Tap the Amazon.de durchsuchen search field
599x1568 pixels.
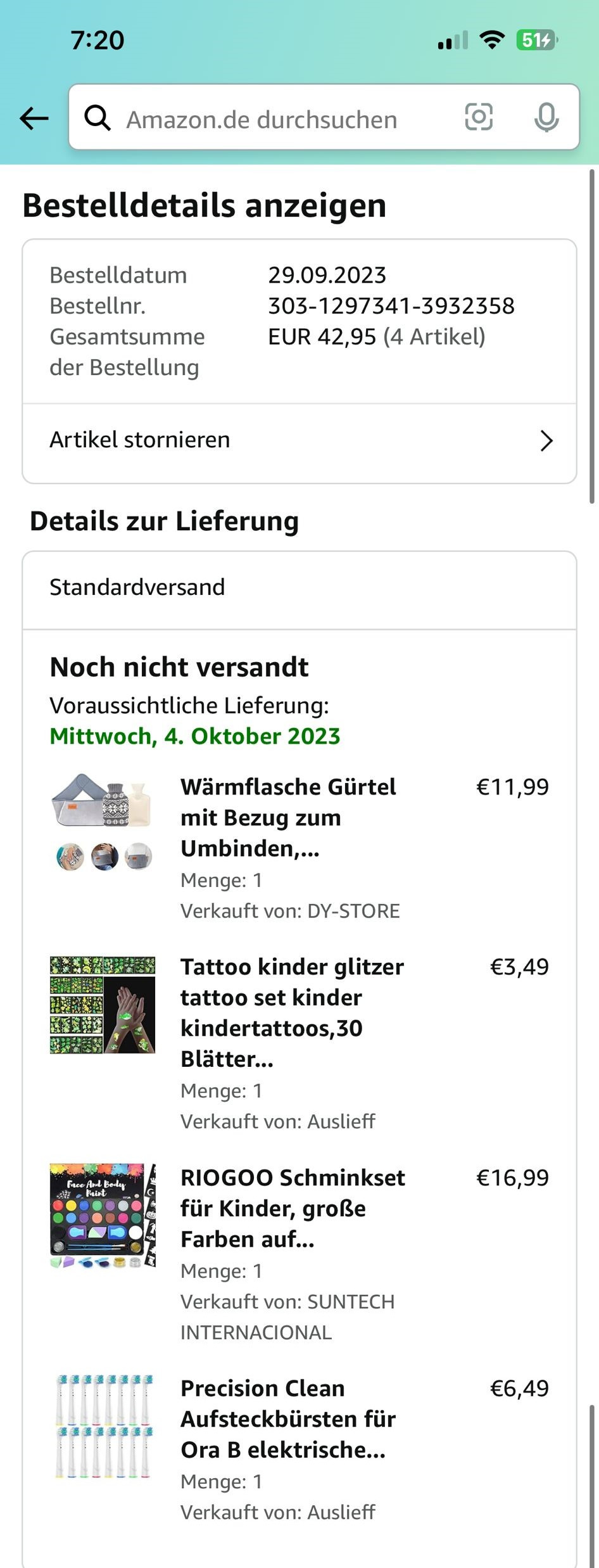pyautogui.click(x=261, y=120)
